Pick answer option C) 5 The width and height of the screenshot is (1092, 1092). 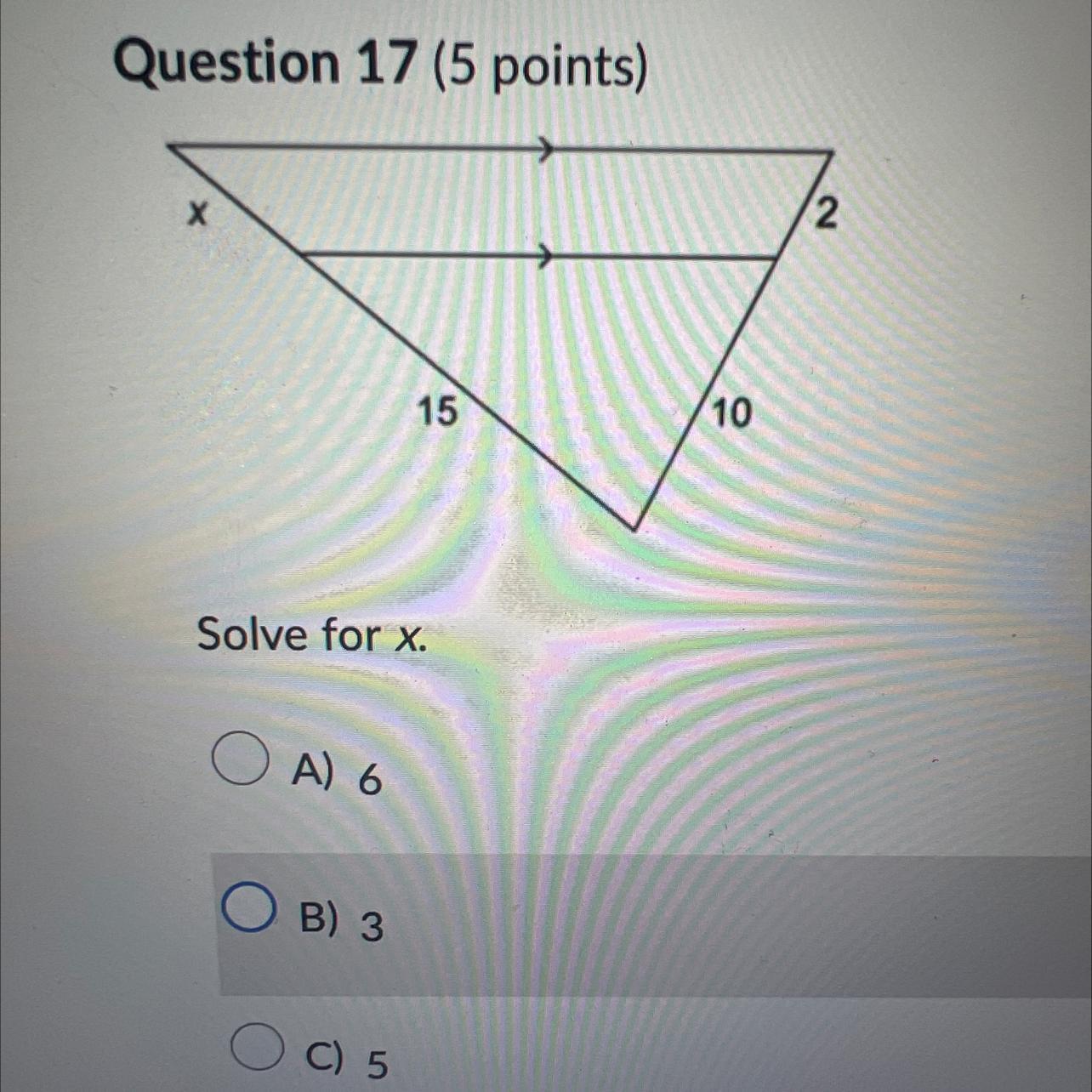click(256, 1047)
